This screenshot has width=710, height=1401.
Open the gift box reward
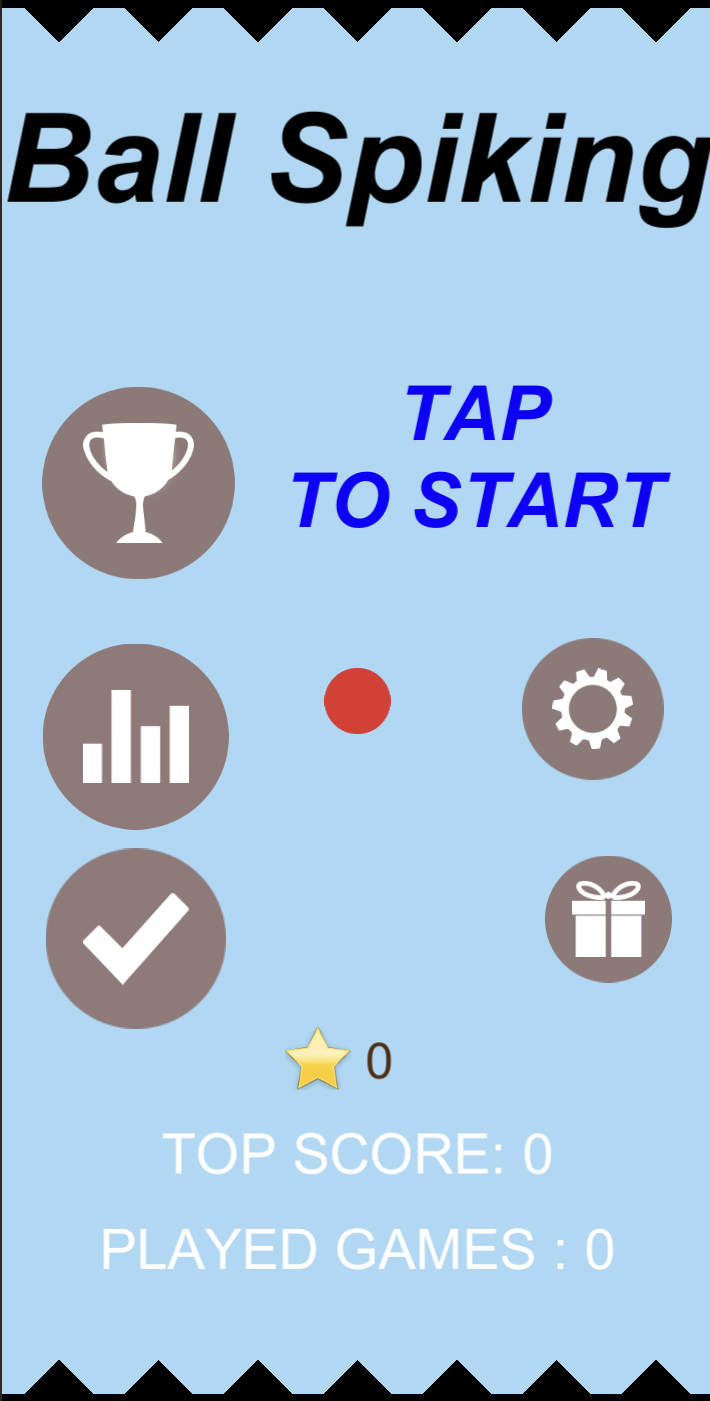(608, 919)
